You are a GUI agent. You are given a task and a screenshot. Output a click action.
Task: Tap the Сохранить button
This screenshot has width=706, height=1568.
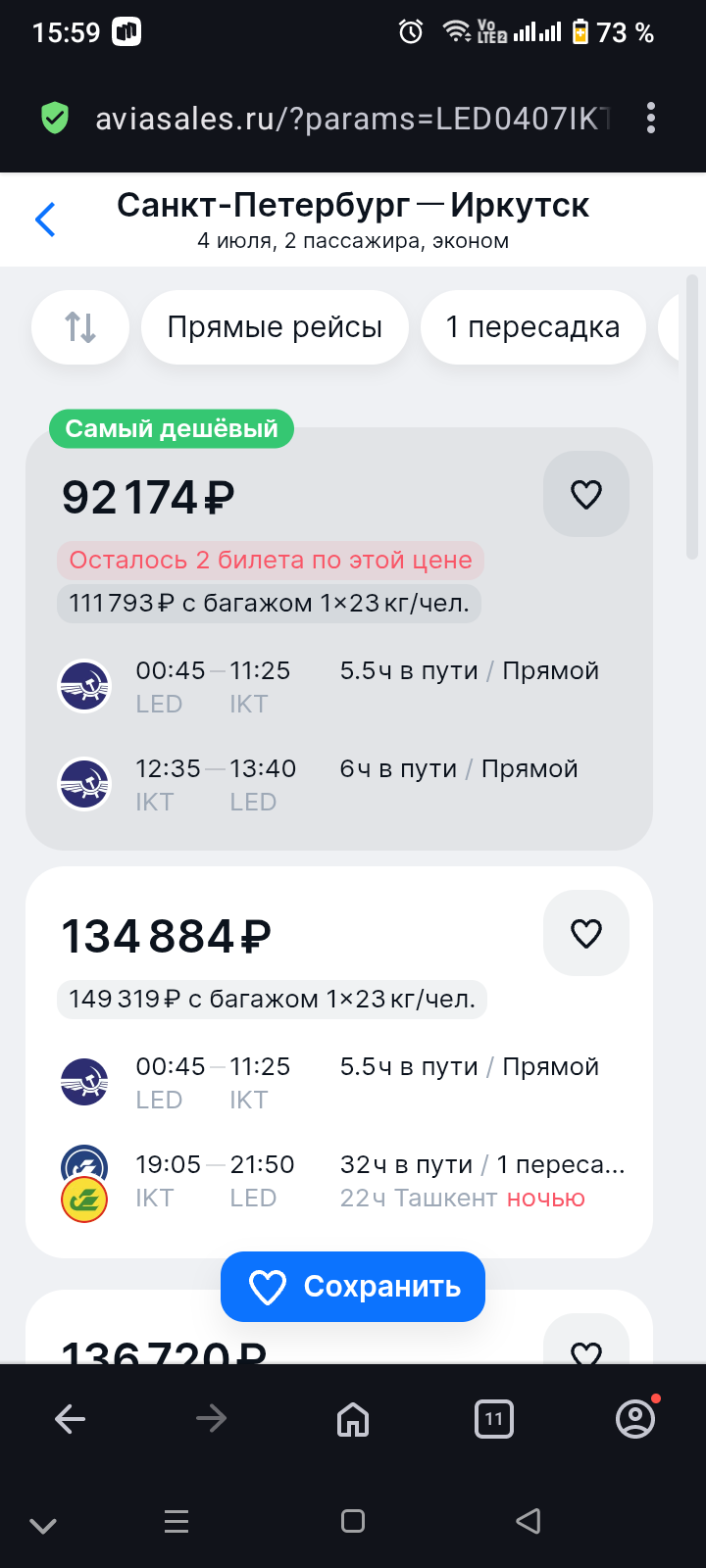tap(353, 1286)
